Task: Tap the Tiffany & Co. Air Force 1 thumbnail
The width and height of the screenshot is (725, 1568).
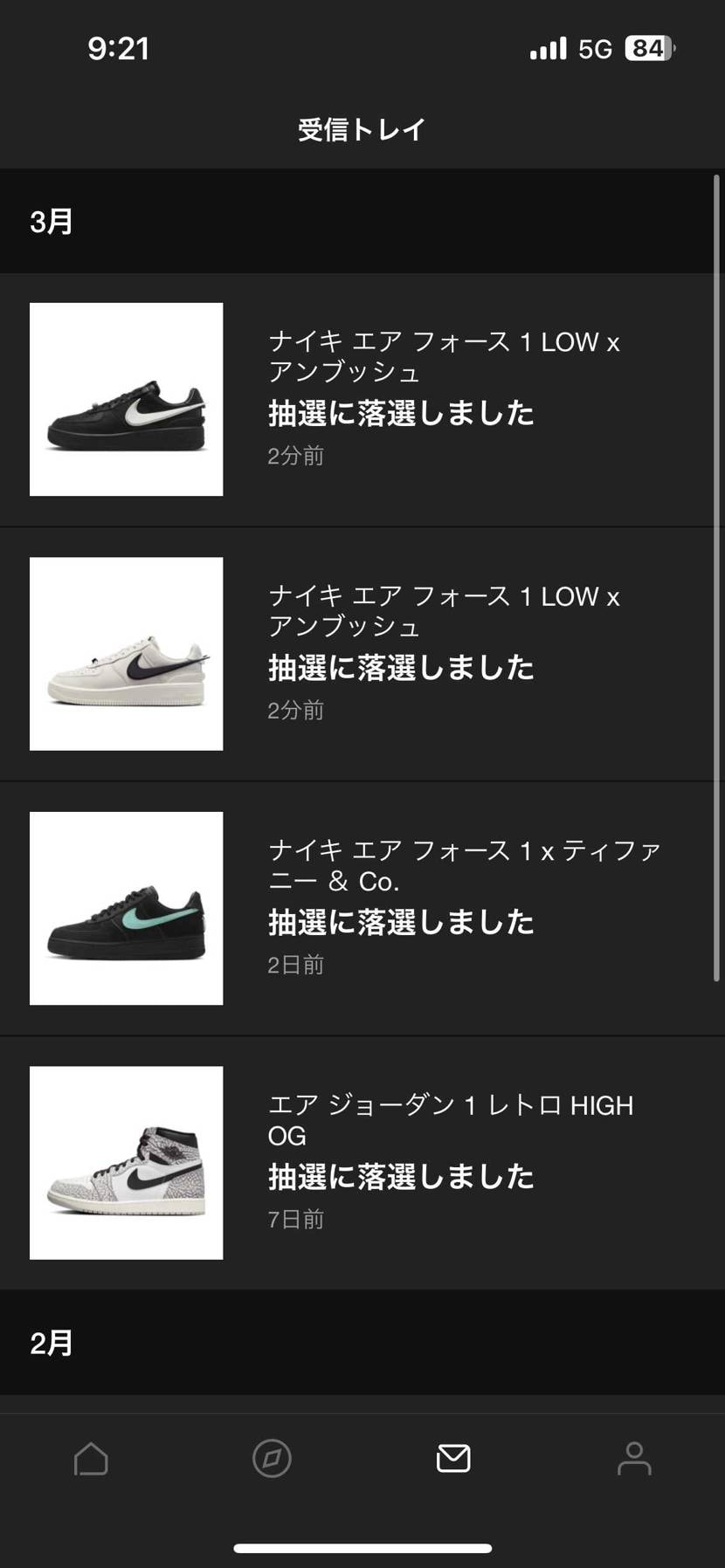Action: pyautogui.click(x=126, y=908)
